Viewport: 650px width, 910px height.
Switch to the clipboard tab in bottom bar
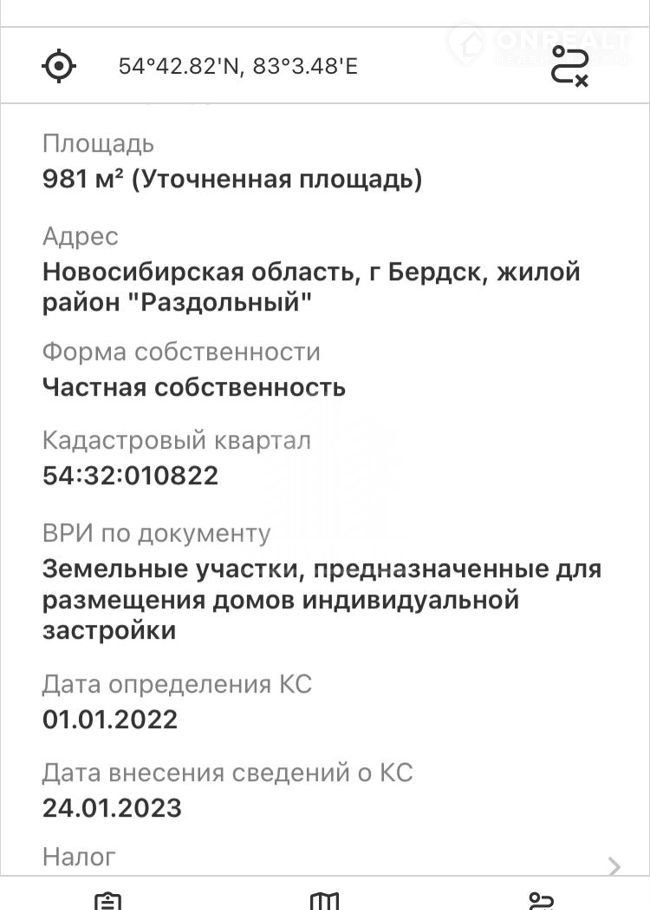point(108,900)
